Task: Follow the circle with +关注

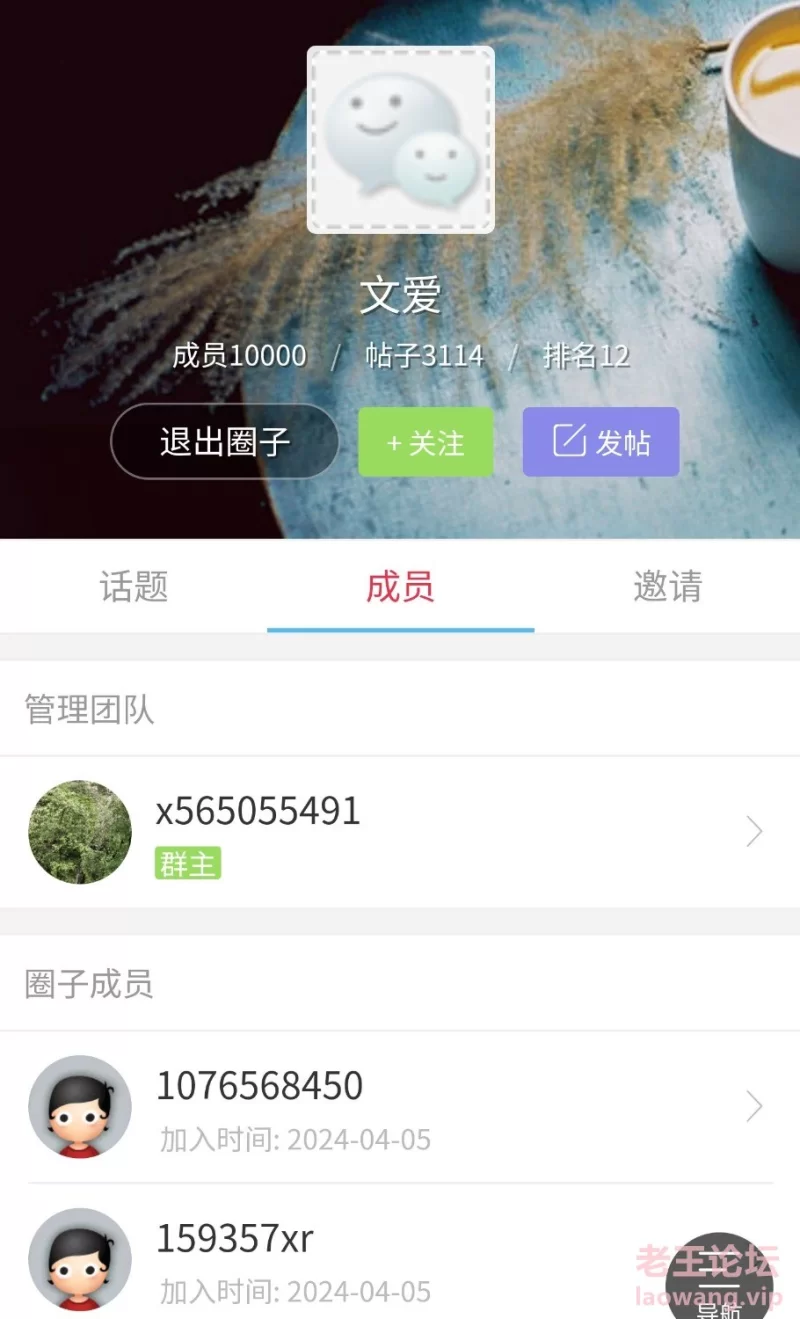Action: [426, 442]
